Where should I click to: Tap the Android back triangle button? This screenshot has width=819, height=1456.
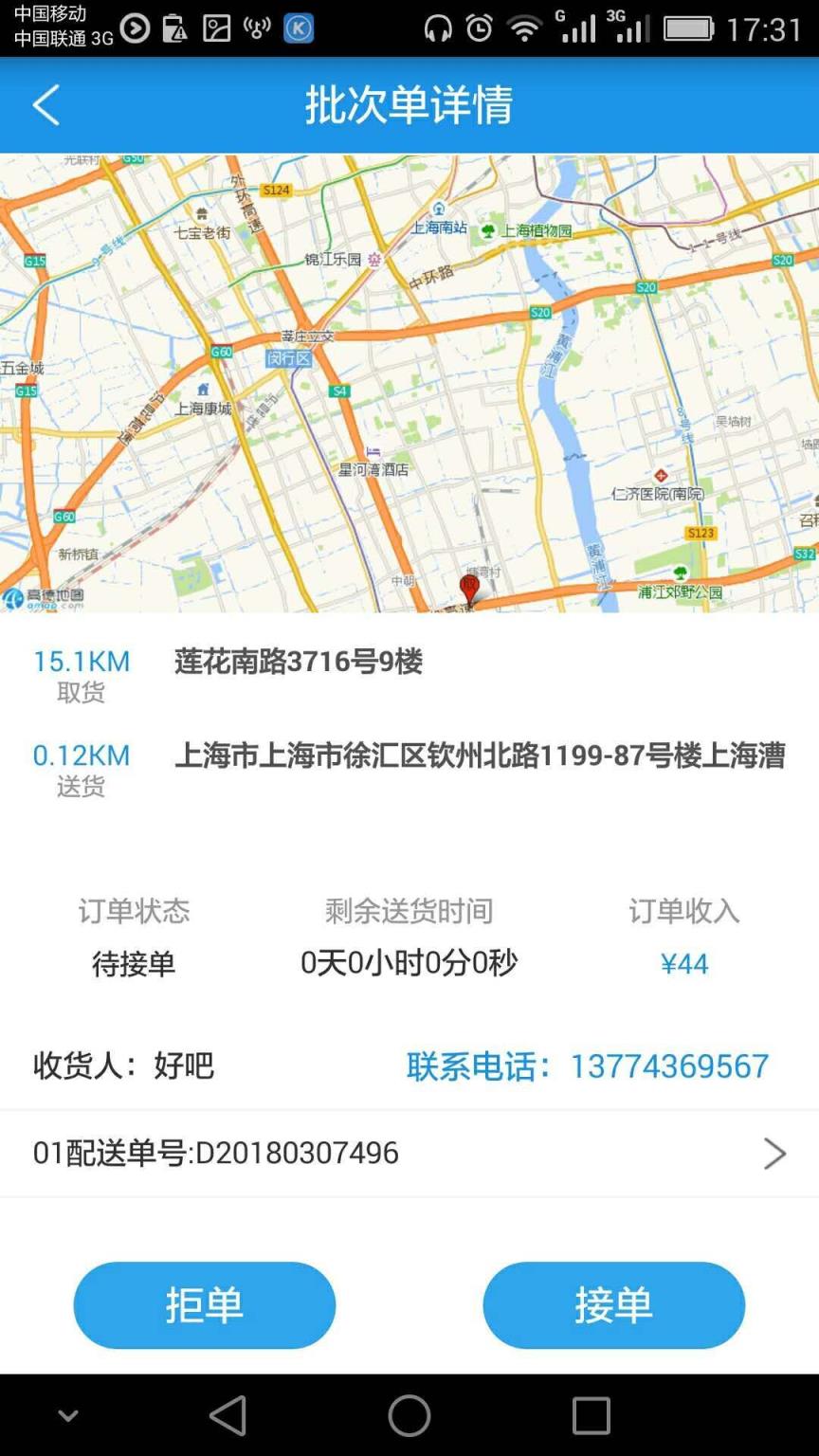point(227,1416)
